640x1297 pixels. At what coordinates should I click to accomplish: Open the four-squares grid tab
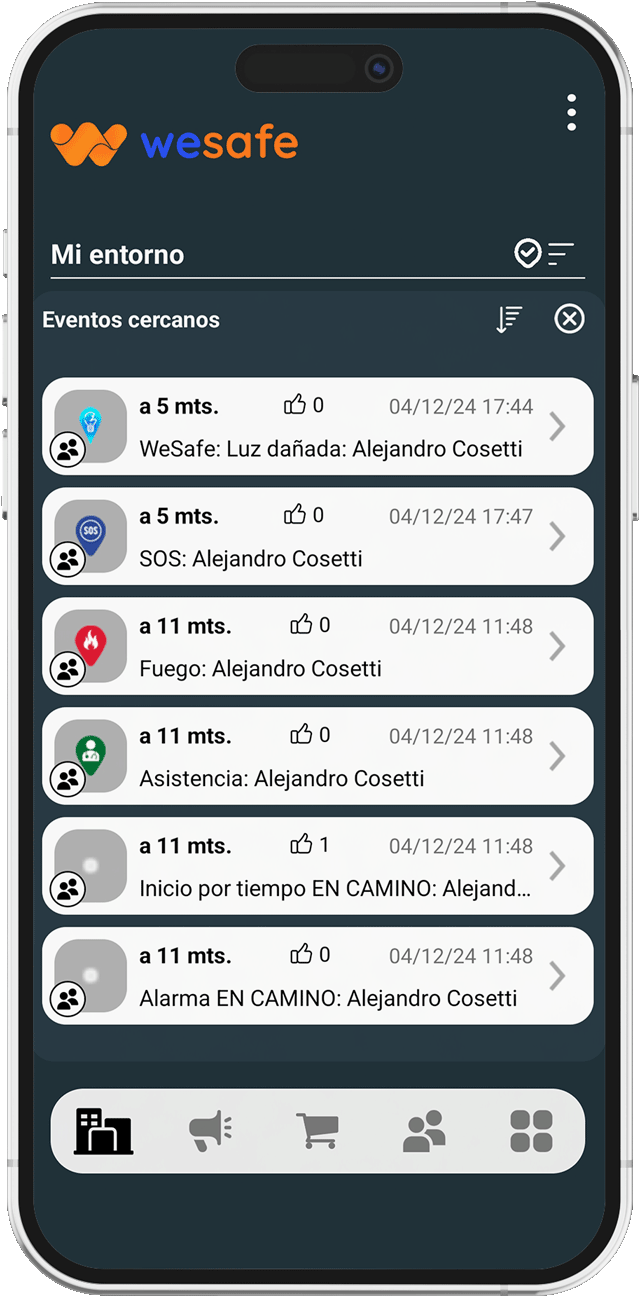coord(531,1131)
